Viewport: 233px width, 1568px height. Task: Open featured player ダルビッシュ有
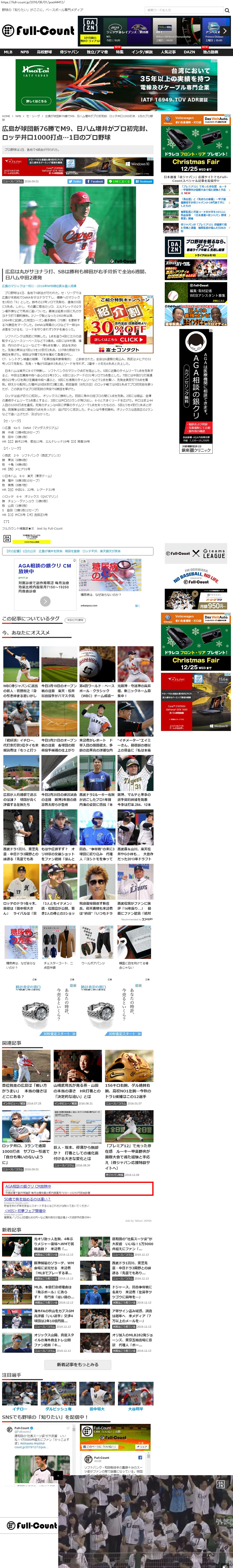click(x=58, y=1409)
